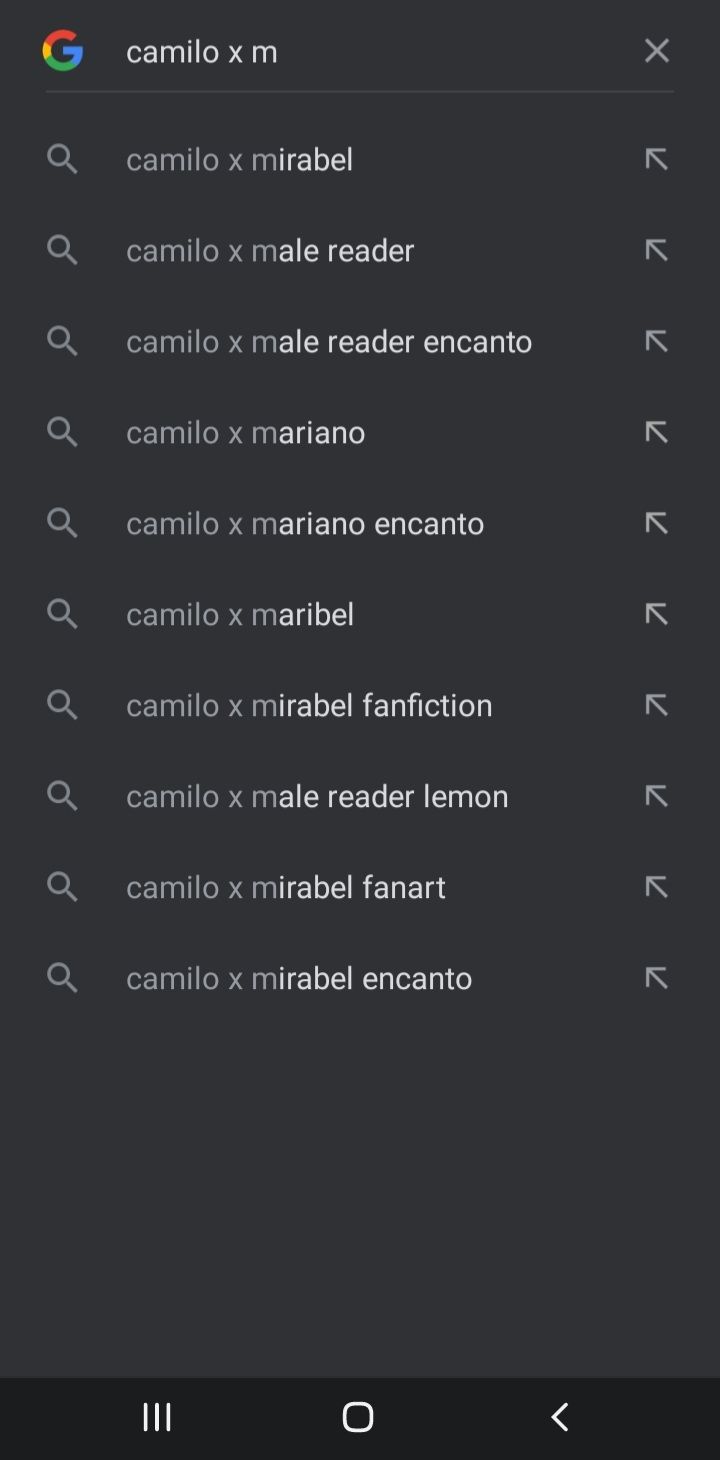Clear the search text with the X

pos(656,50)
